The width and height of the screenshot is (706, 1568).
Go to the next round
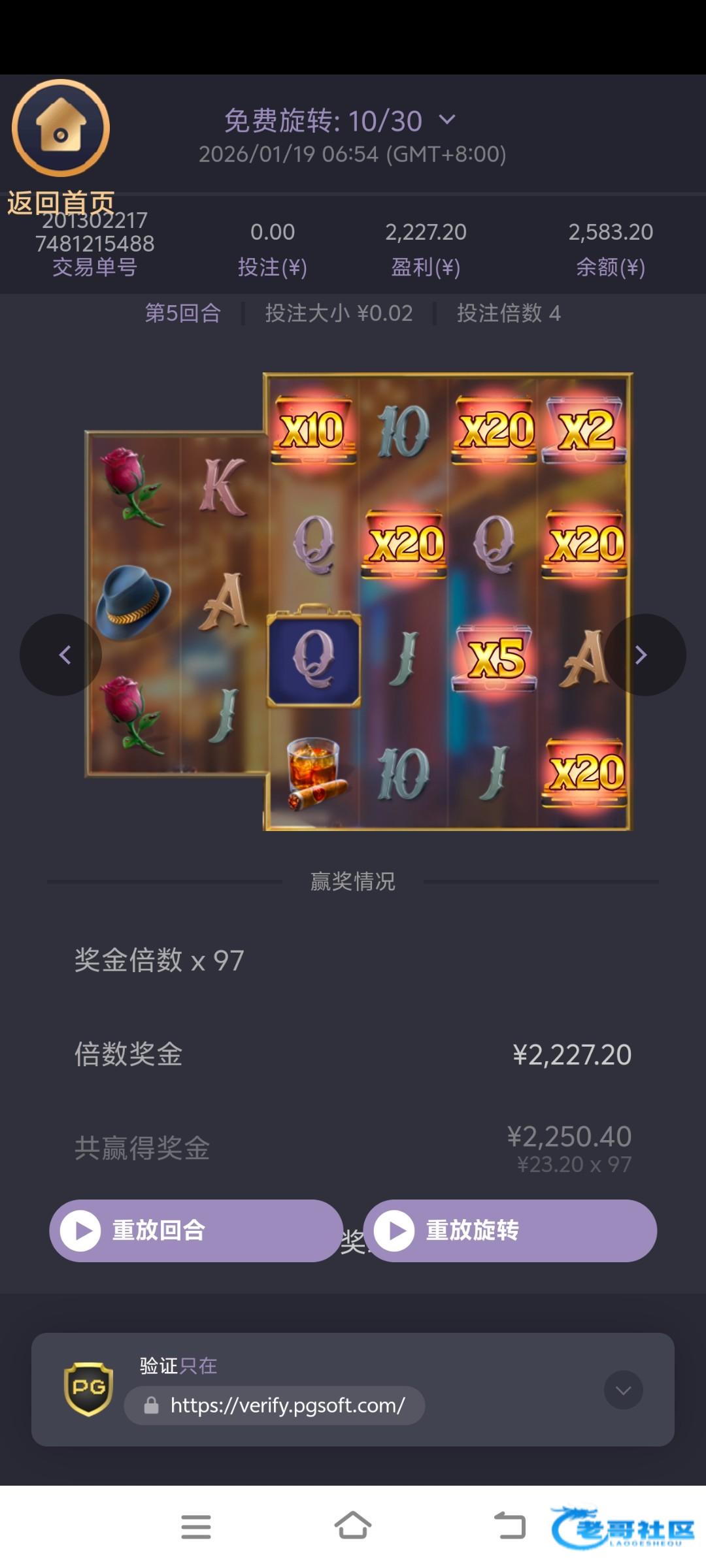click(x=643, y=655)
